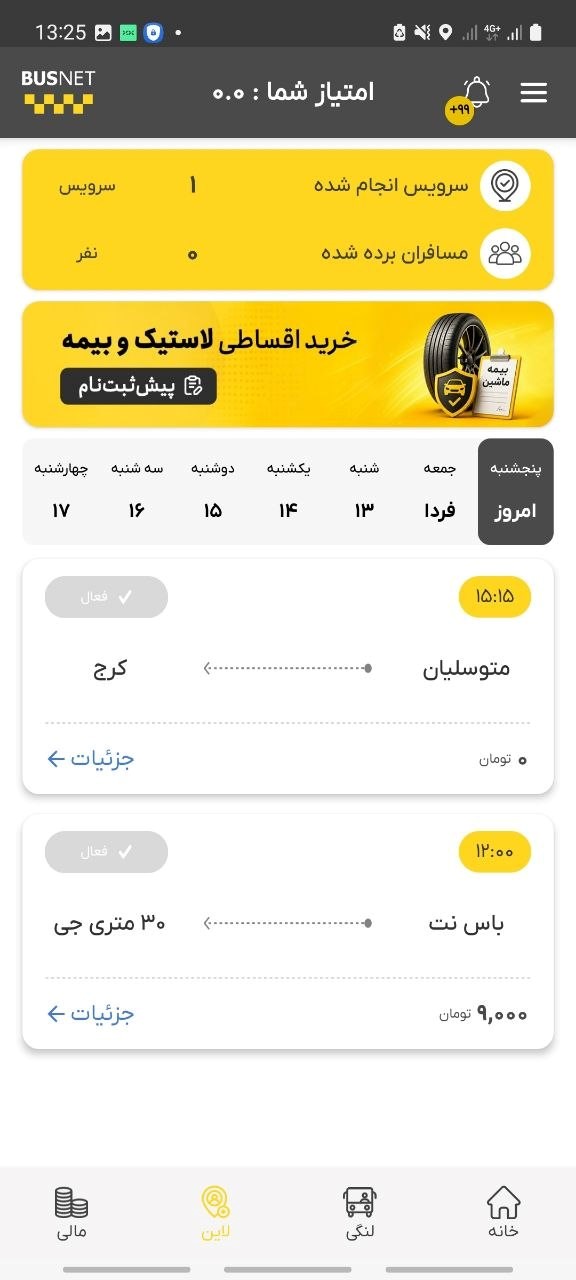Choose Wednesday the 17th
This screenshot has height=1280, width=576.
pyautogui.click(x=61, y=492)
